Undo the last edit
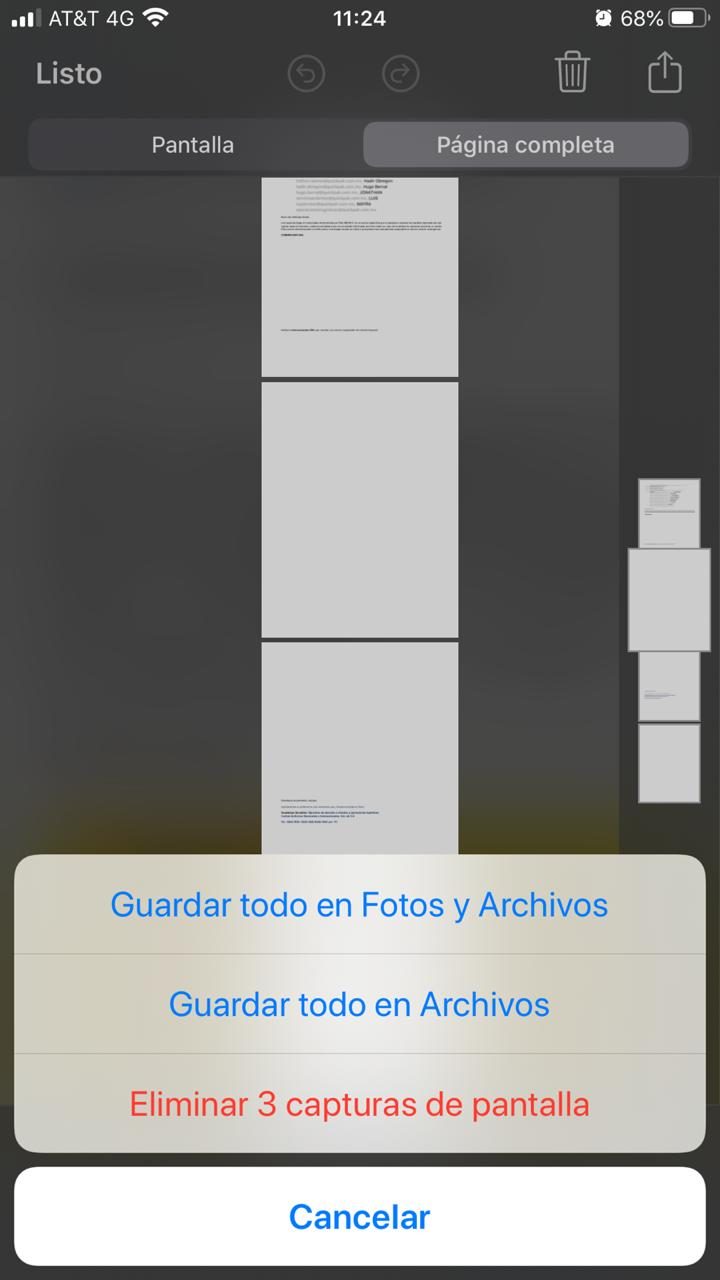 (306, 74)
